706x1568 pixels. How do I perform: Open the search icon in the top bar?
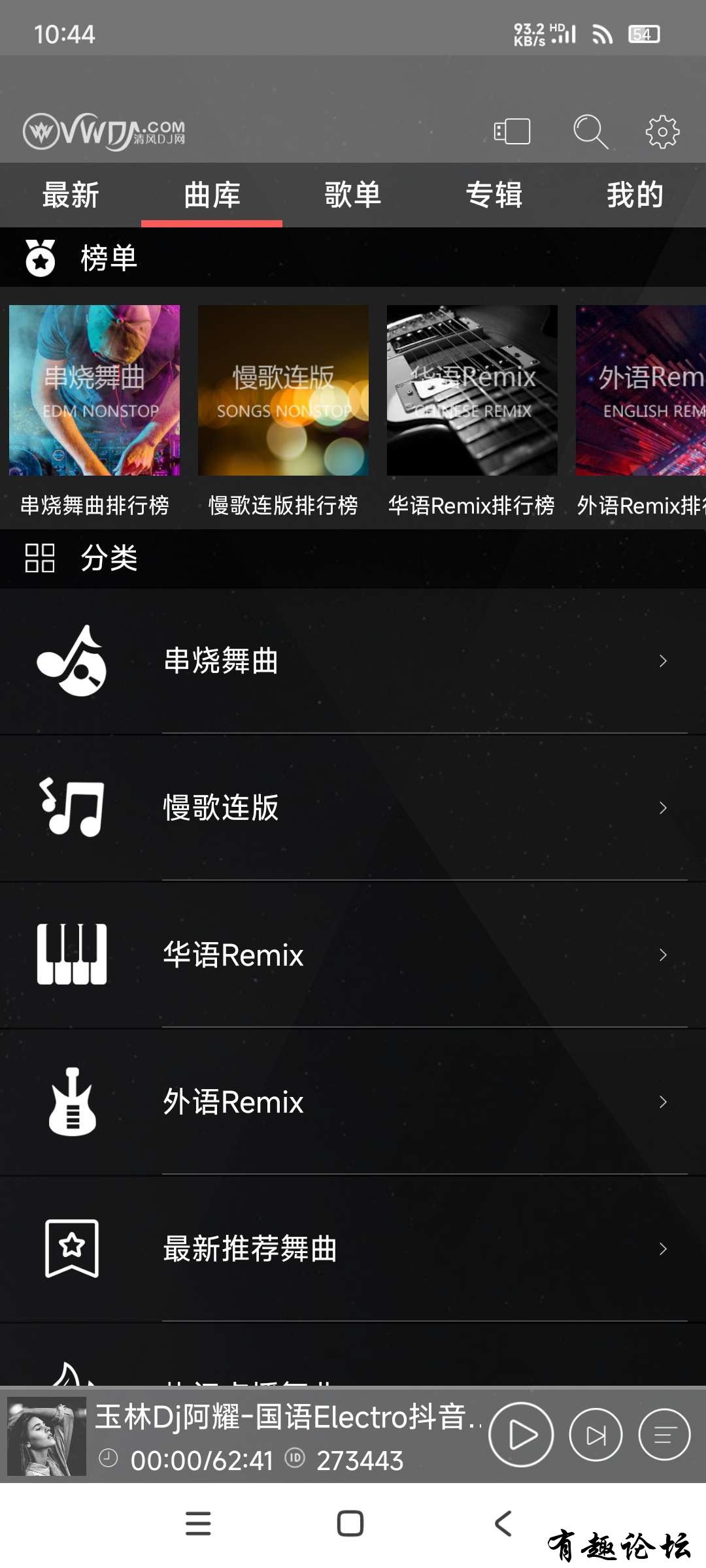(x=590, y=131)
